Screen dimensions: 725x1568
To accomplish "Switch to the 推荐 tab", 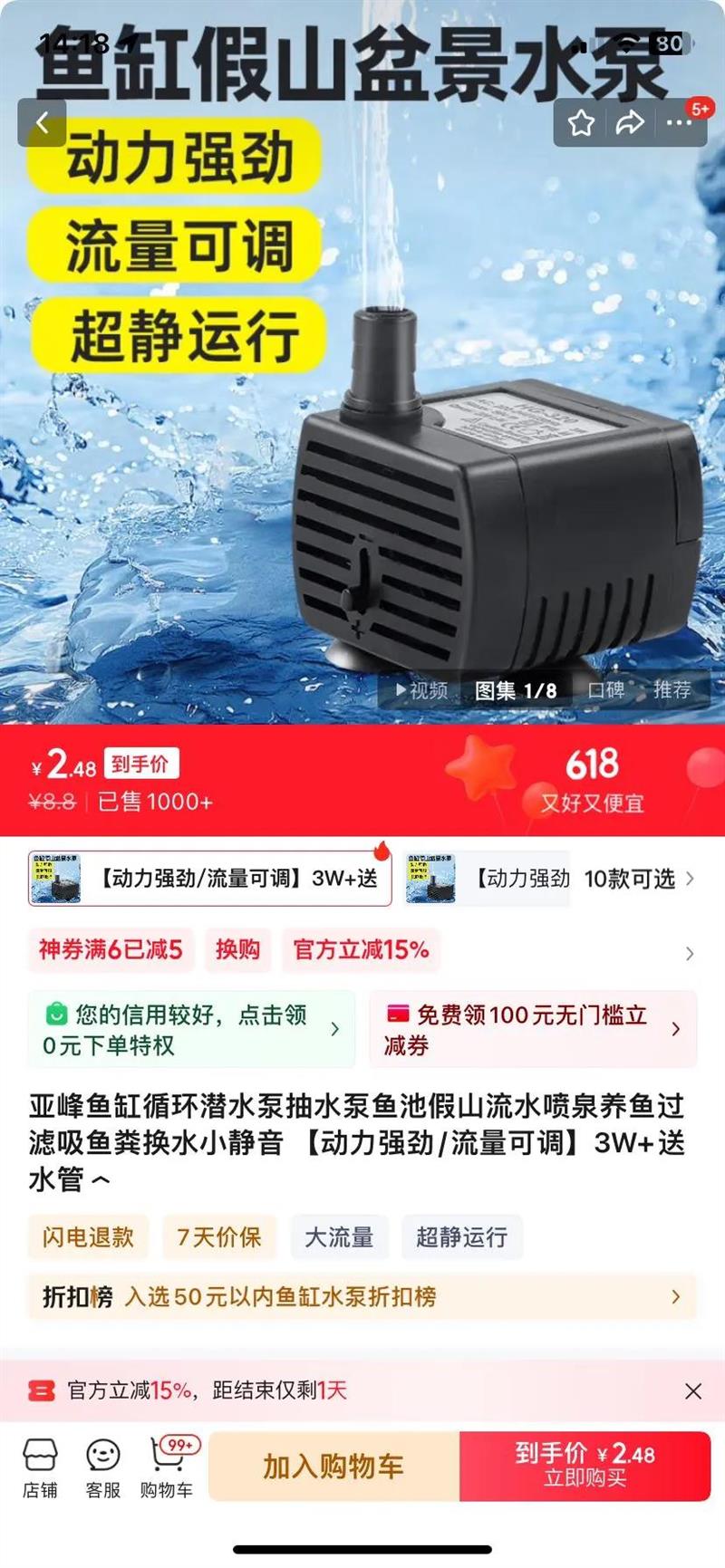I will (672, 690).
